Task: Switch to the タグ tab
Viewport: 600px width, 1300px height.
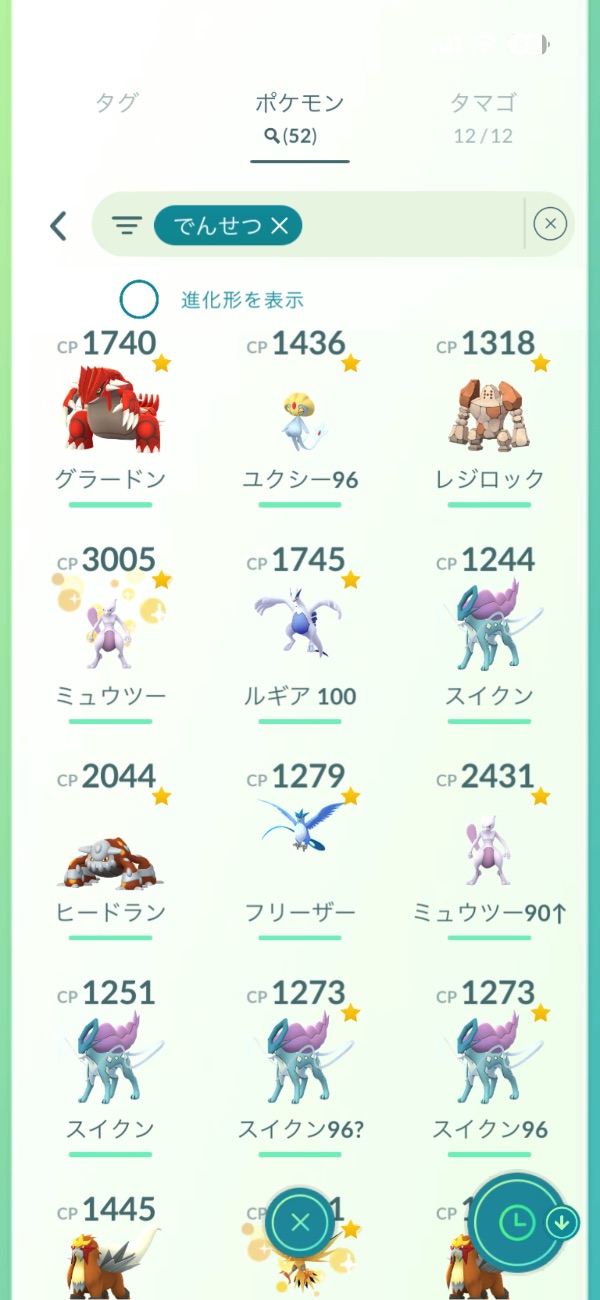Action: pyautogui.click(x=117, y=103)
